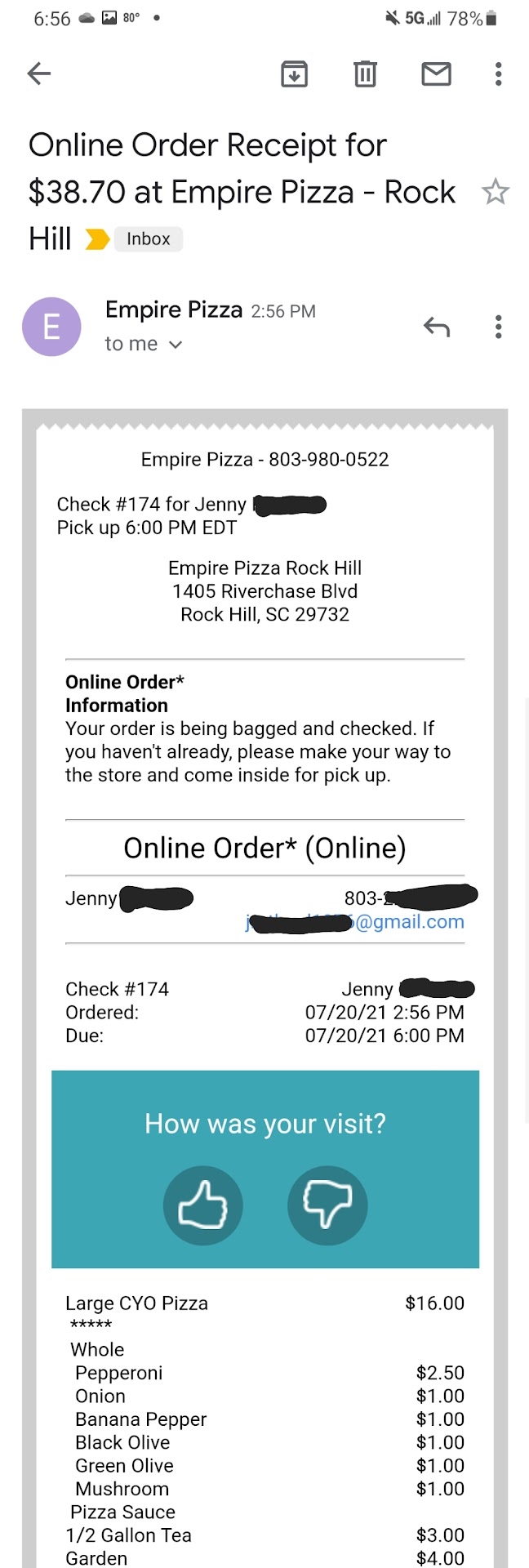529x1568 pixels.
Task: Archive this email
Action: pyautogui.click(x=294, y=73)
